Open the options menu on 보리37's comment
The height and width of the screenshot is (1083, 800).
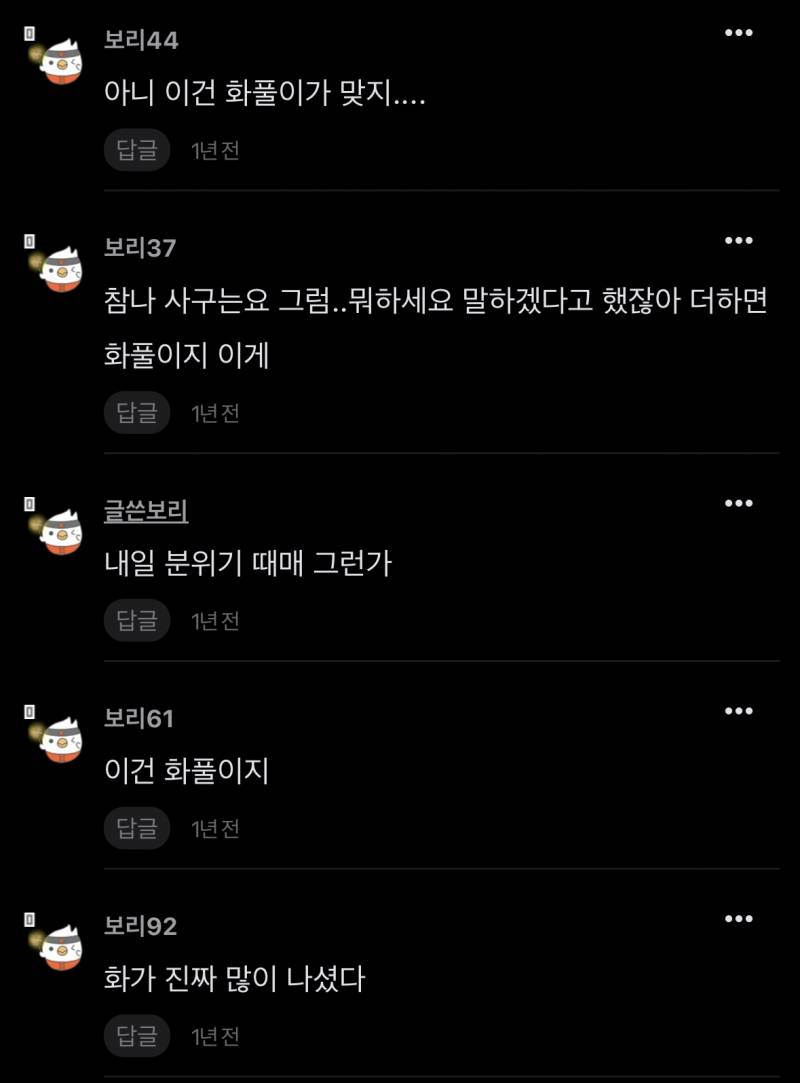pos(738,240)
